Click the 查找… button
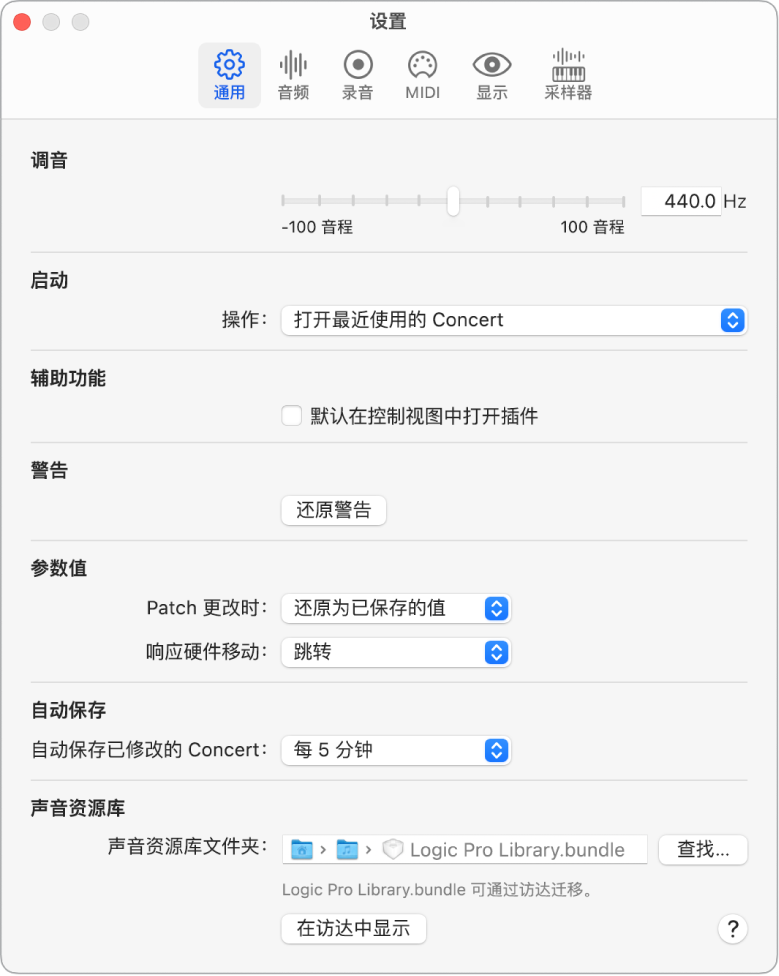The image size is (779, 976). click(x=702, y=849)
